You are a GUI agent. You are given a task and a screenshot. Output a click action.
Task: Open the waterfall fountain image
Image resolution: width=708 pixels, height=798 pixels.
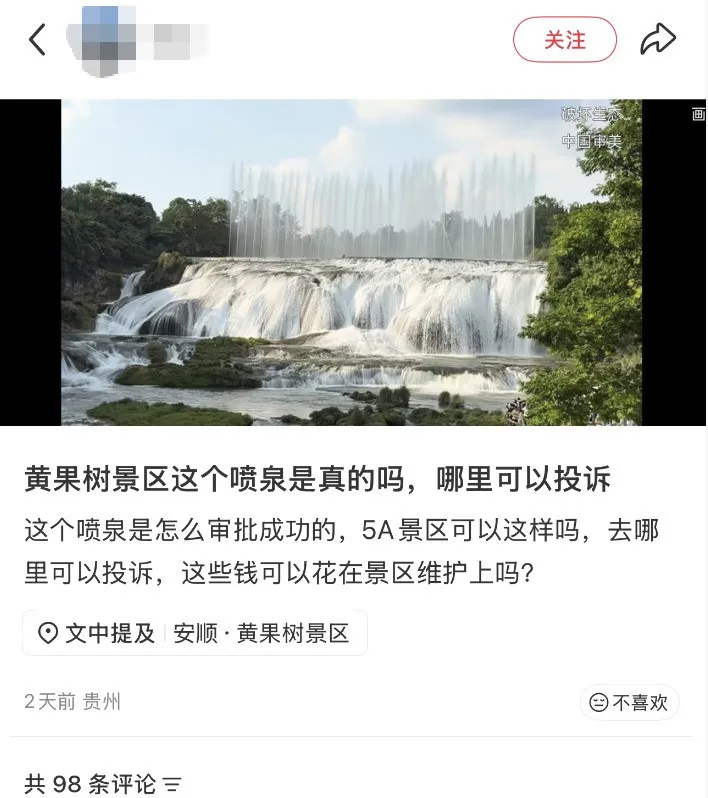(x=352, y=262)
